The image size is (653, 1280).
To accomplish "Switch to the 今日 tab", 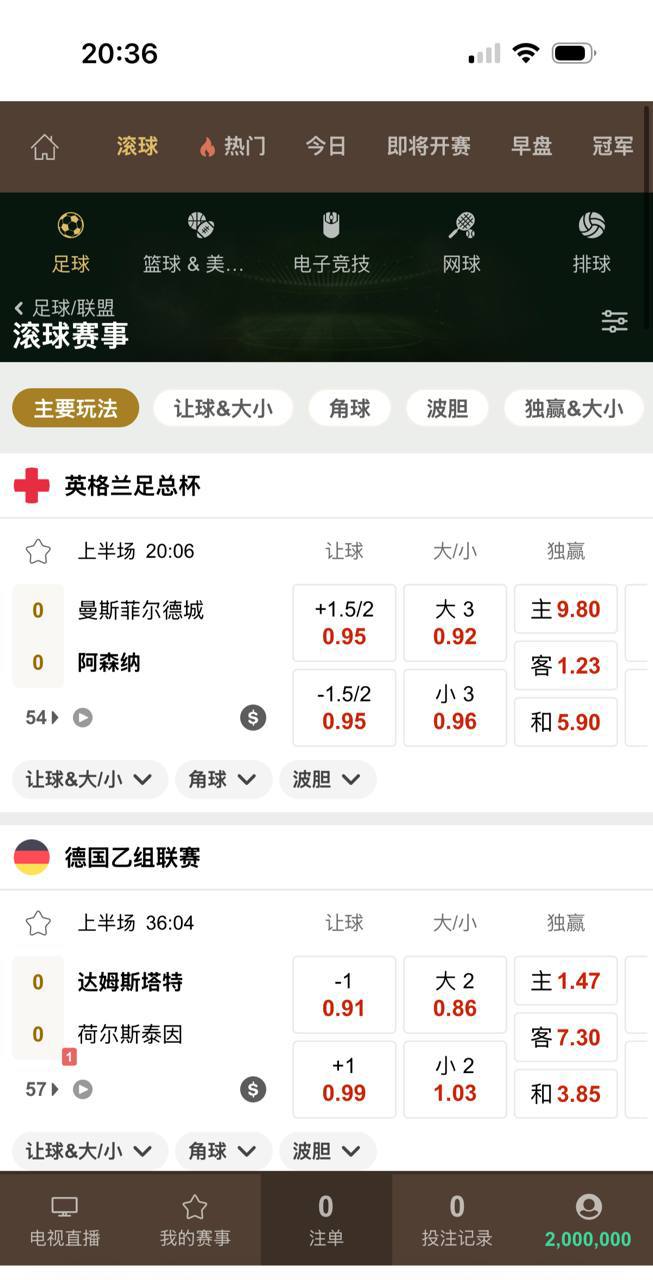I will point(326,147).
